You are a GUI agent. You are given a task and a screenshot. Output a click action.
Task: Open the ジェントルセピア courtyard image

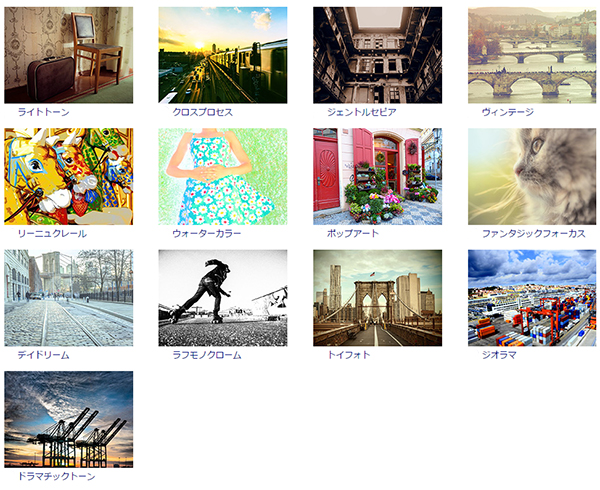click(x=377, y=55)
